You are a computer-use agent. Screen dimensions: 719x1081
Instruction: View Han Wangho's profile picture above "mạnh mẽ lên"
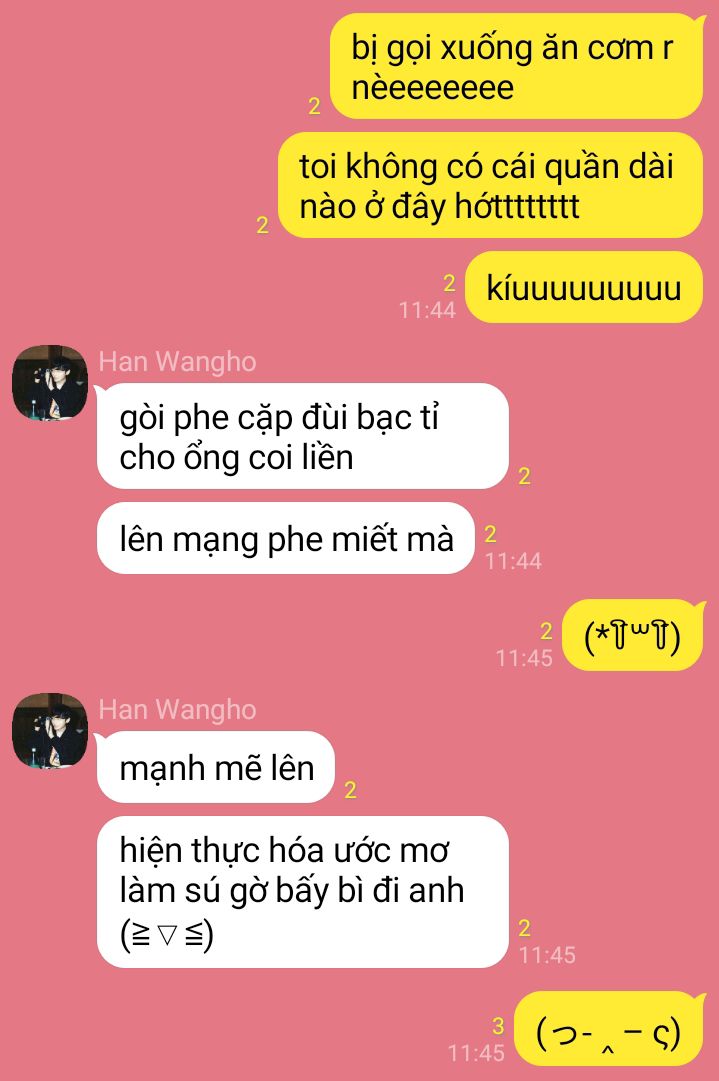coord(50,732)
